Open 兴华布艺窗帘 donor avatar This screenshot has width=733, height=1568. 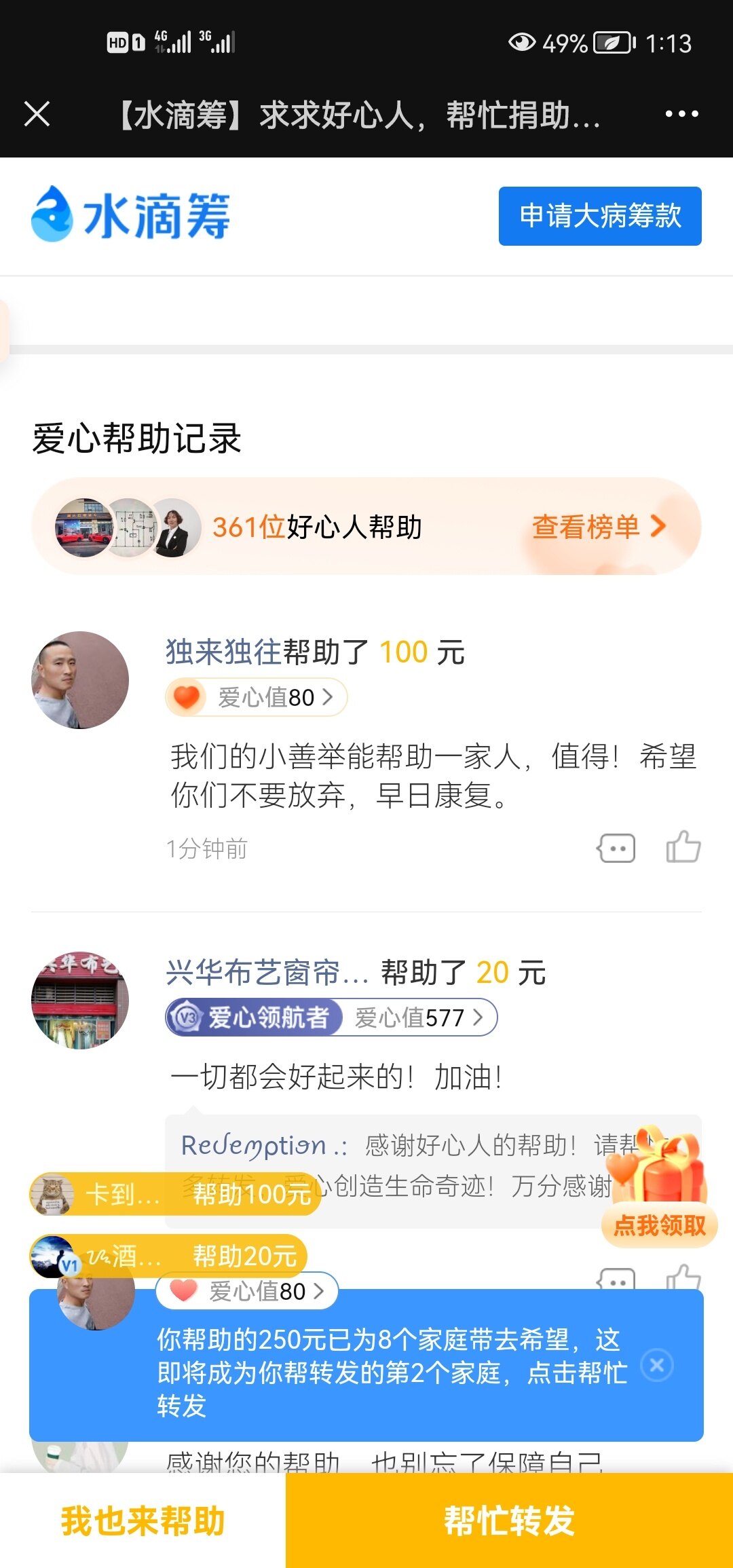tap(80, 1000)
